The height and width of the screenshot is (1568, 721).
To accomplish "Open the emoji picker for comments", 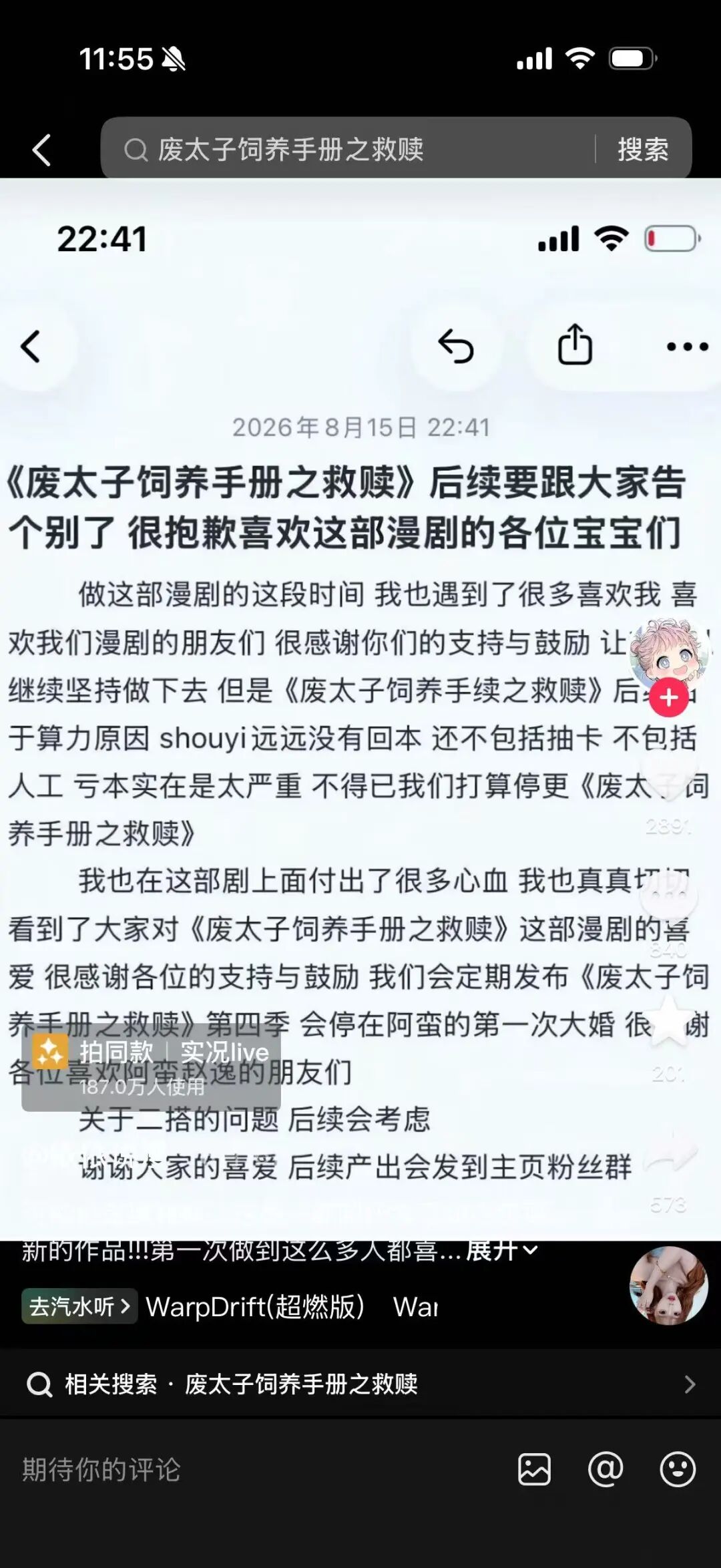I will pyautogui.click(x=678, y=1469).
